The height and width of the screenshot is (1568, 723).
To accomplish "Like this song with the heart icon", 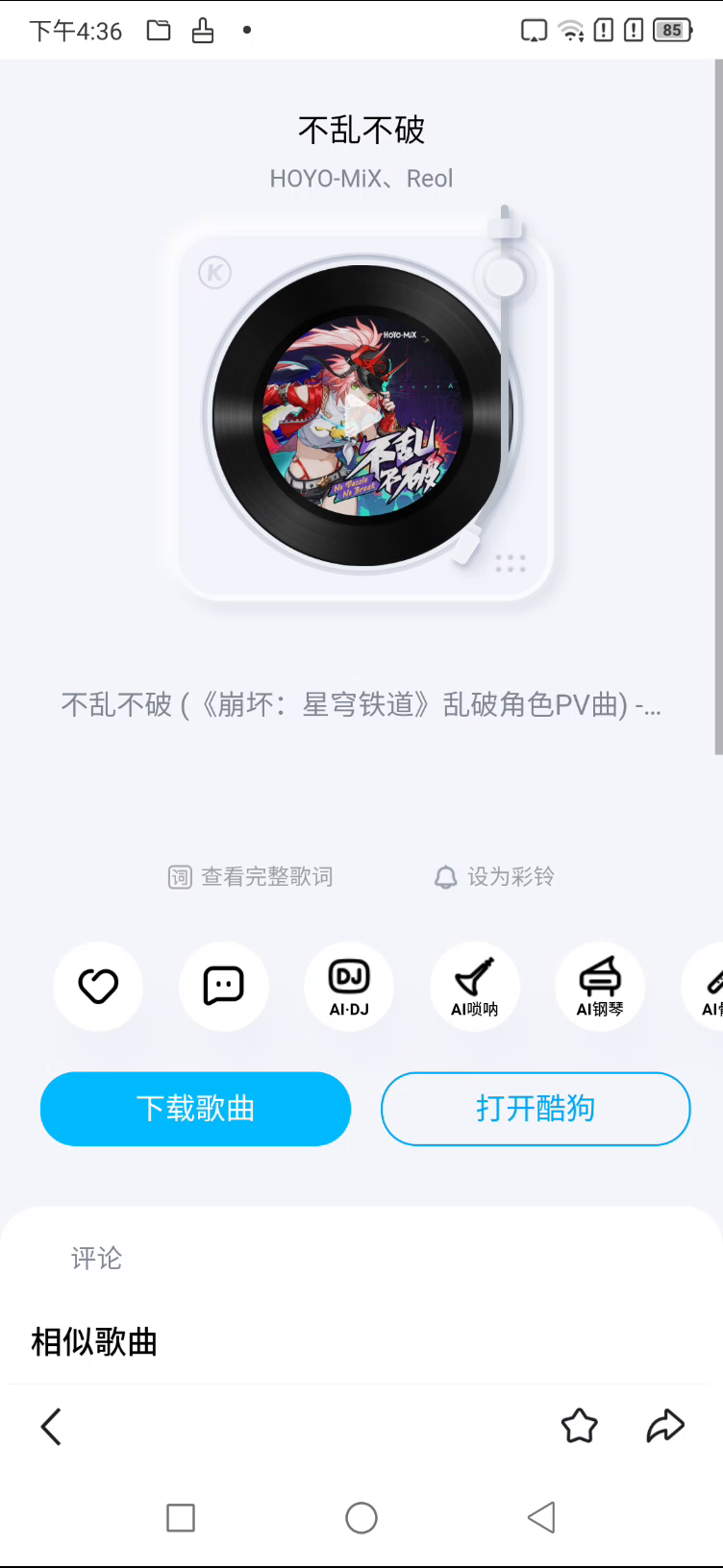I will pos(98,986).
